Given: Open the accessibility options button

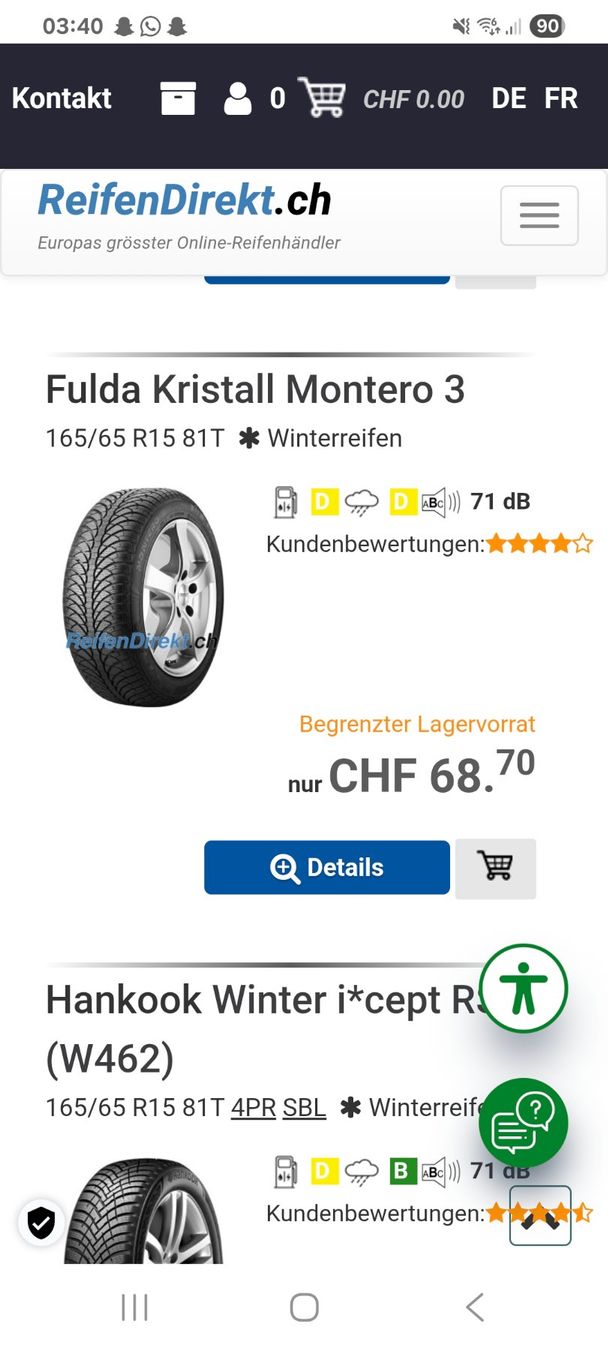Looking at the screenshot, I should pos(523,989).
